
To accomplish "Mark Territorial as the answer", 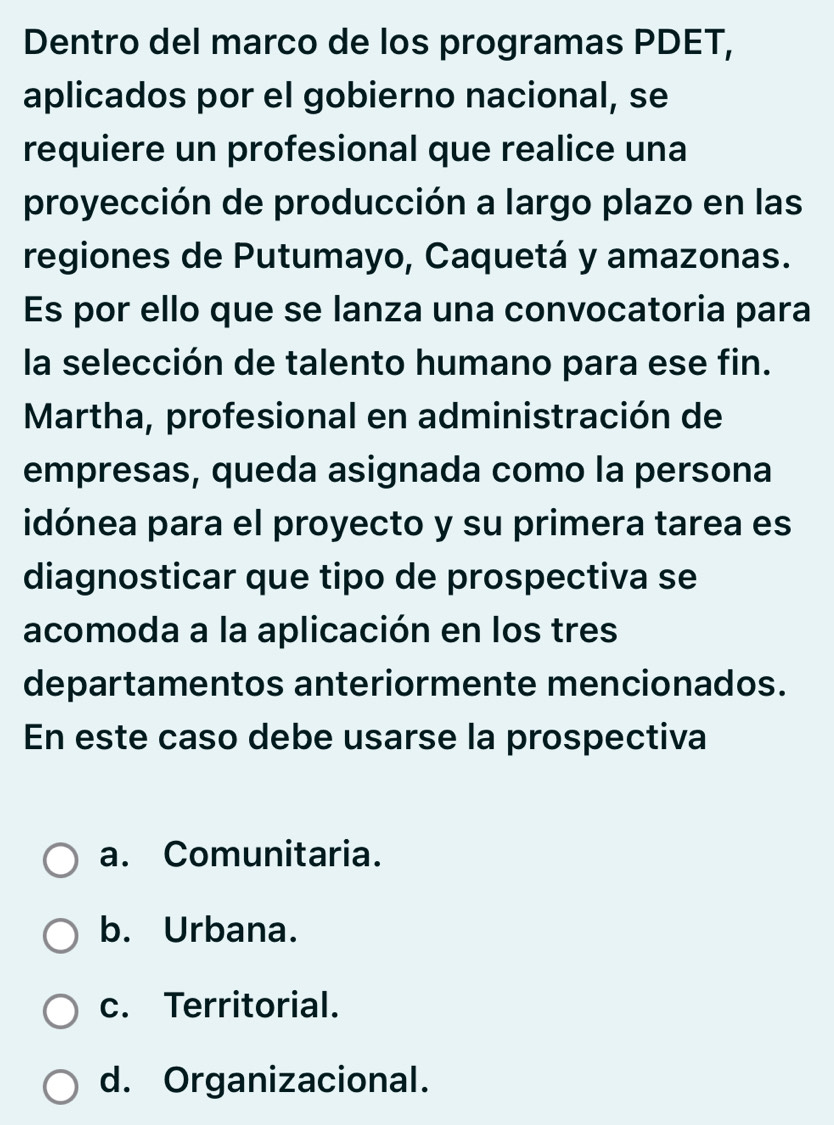I will pyautogui.click(x=61, y=1008).
